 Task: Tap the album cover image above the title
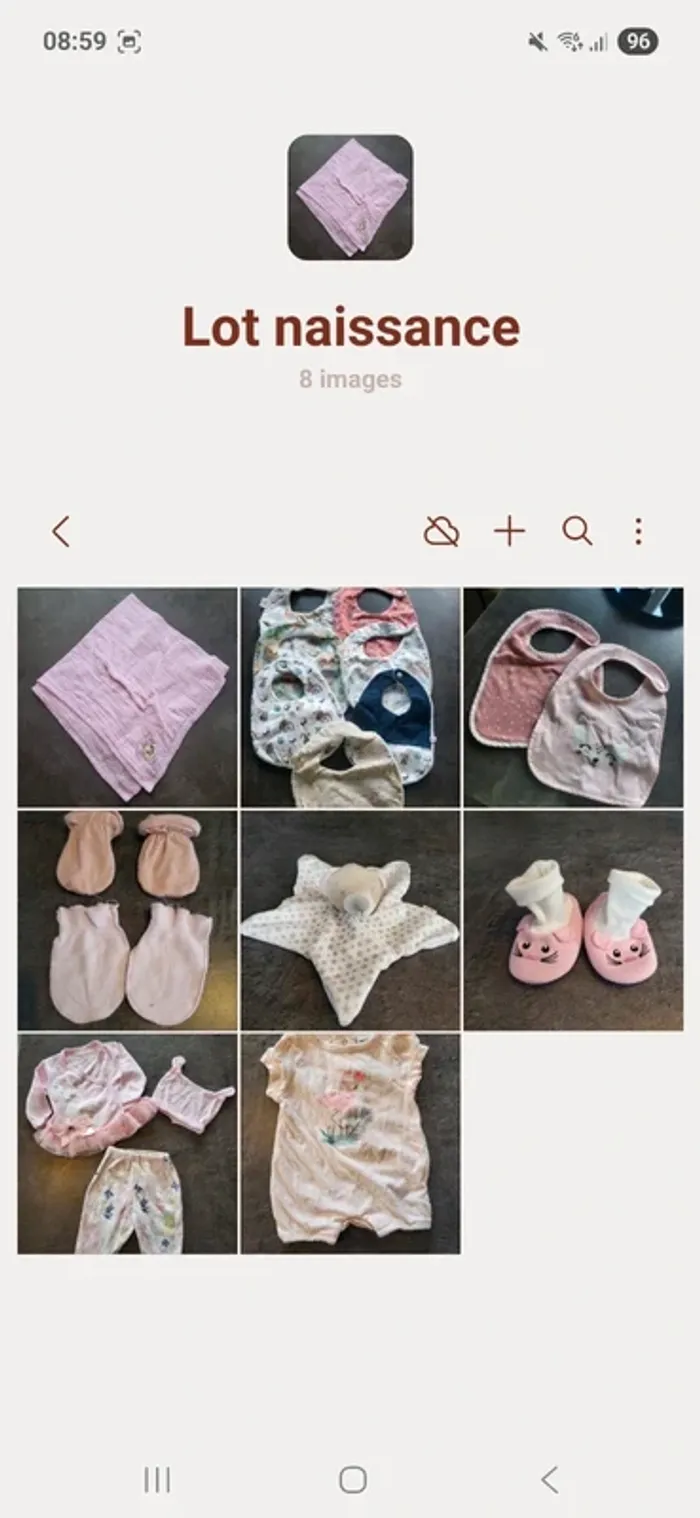pos(350,197)
